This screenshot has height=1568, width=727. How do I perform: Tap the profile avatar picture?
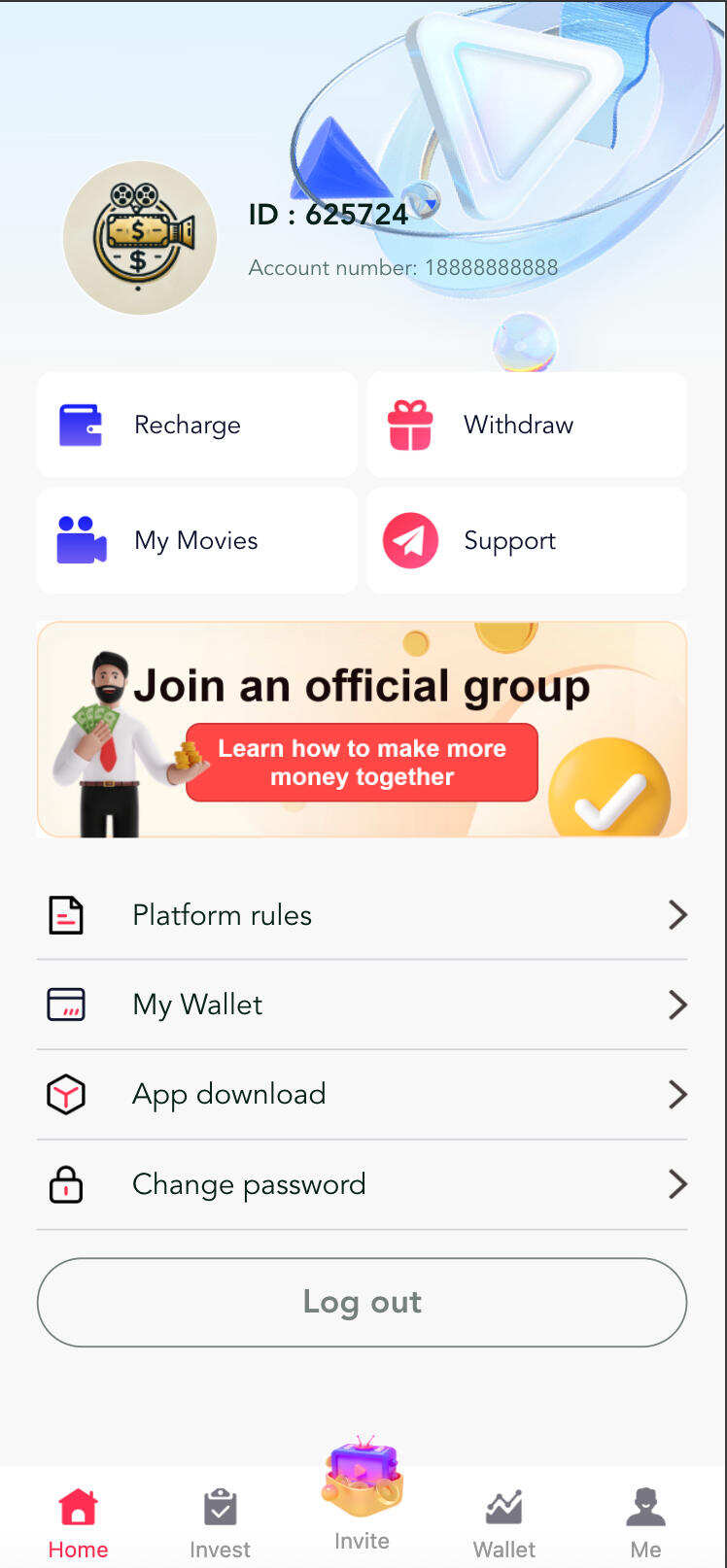click(140, 238)
